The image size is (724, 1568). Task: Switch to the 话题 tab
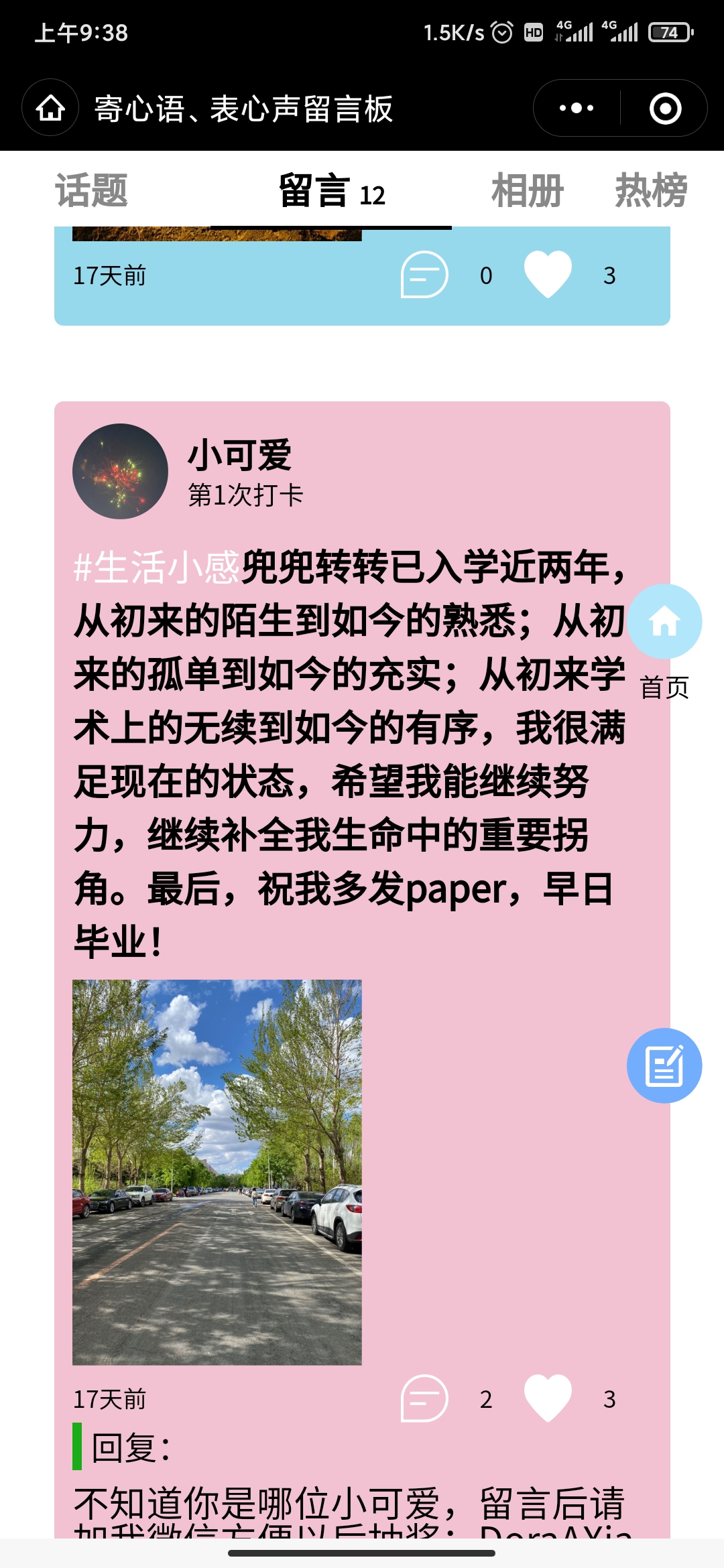pos(91,191)
